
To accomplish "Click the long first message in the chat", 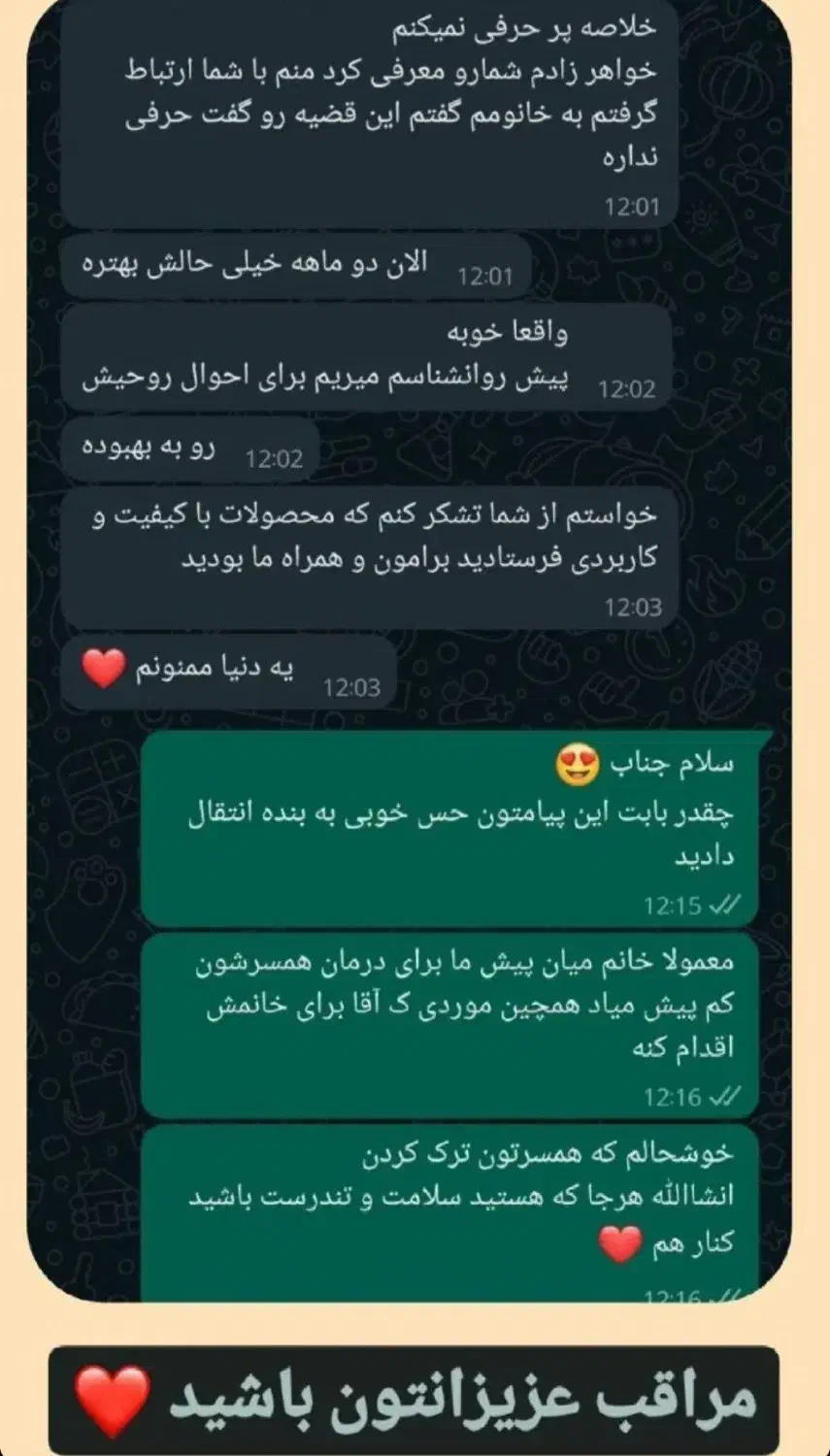I will 369,107.
